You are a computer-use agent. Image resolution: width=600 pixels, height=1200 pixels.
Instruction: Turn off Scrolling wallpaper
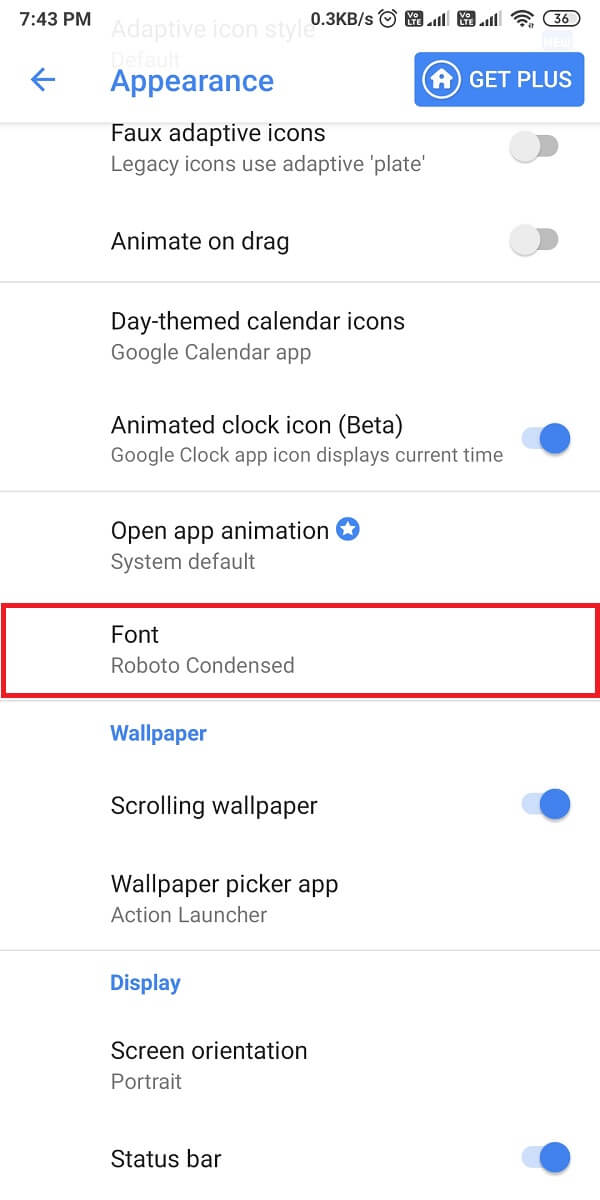(x=545, y=804)
